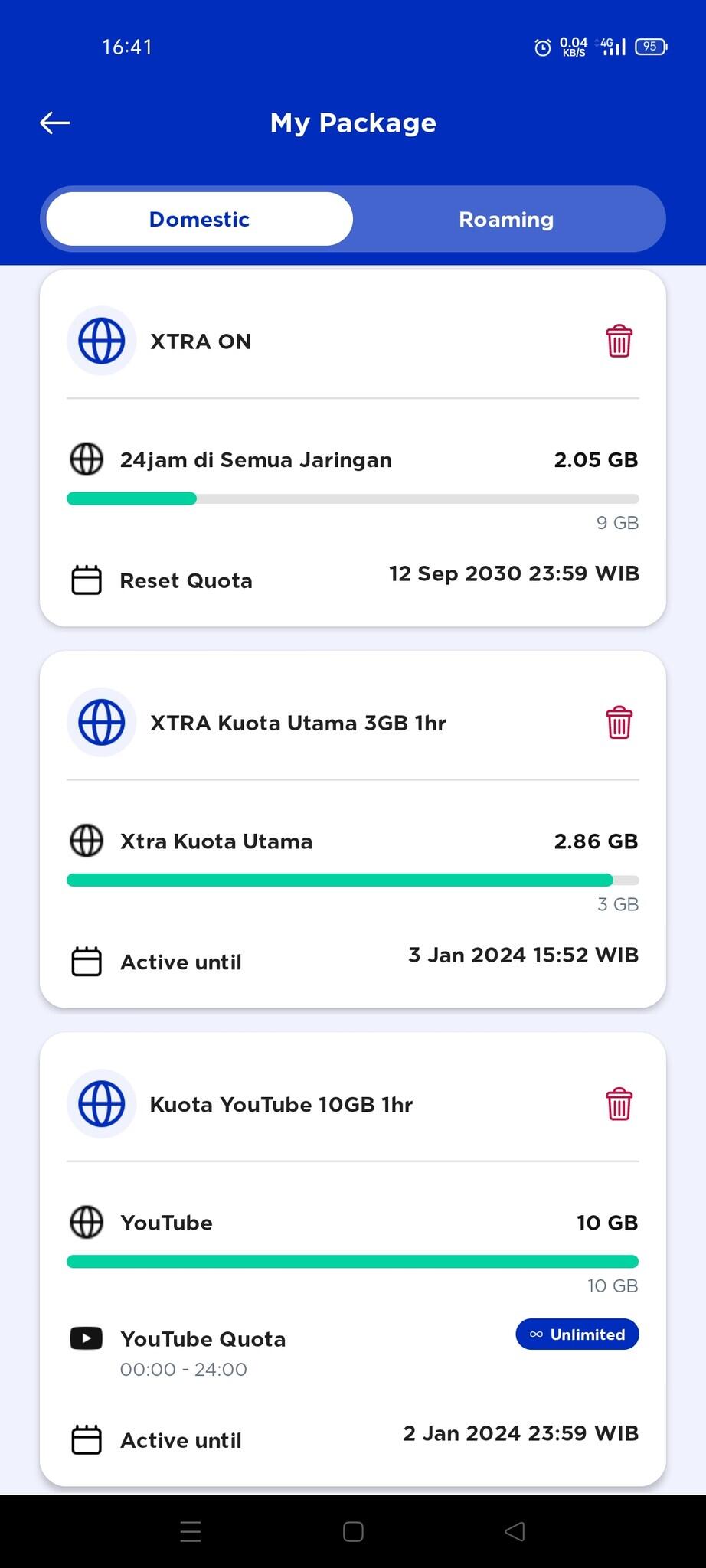Tap the alarm clock icon in the status bar
Image resolution: width=706 pixels, height=1568 pixels.
point(542,47)
